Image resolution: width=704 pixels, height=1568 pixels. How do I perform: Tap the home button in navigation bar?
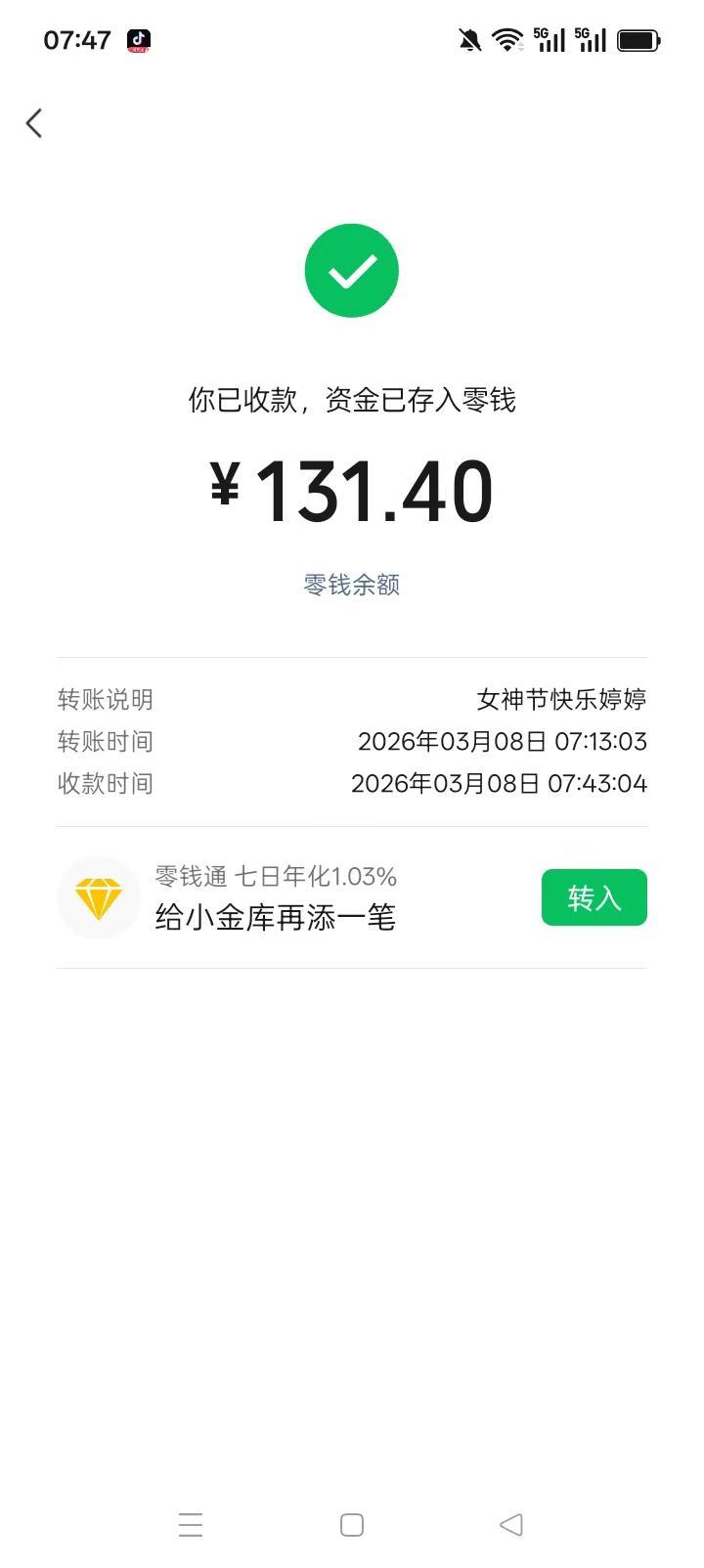click(351, 1524)
